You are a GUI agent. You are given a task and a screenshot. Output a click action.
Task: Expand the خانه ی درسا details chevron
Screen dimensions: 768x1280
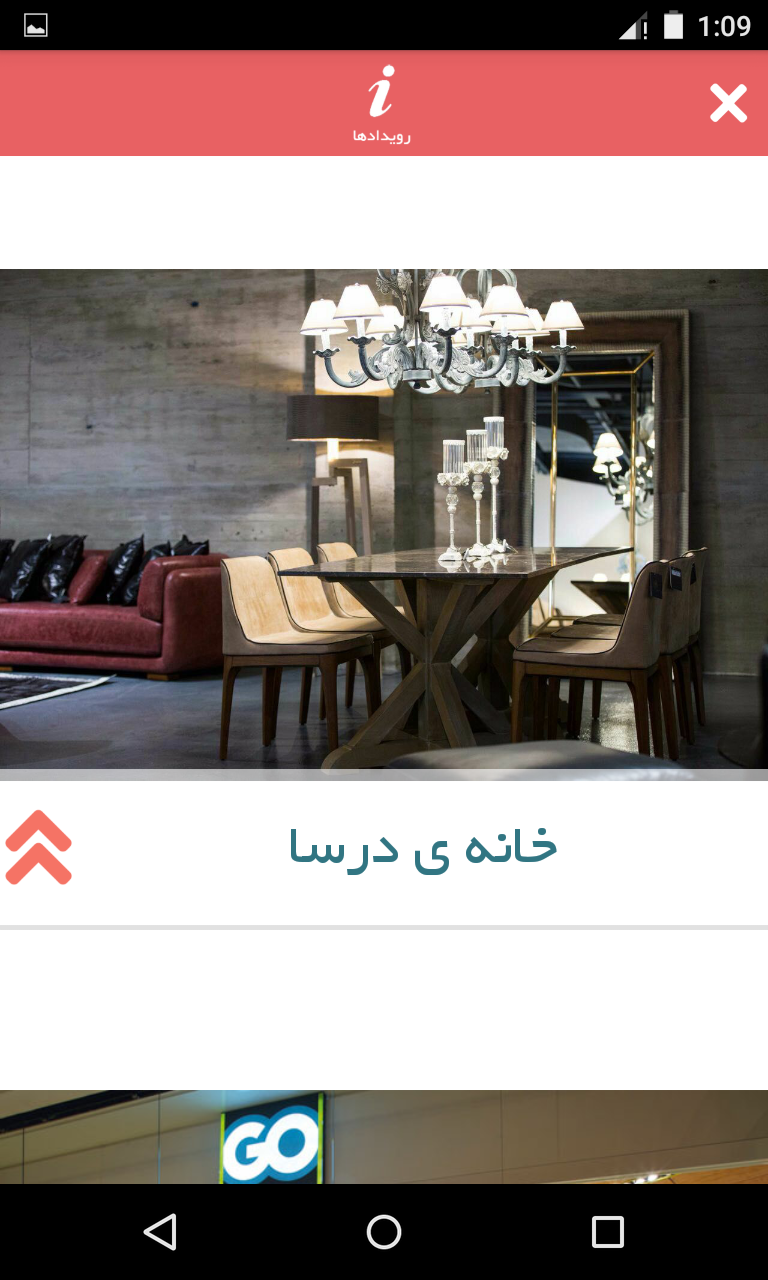click(39, 847)
